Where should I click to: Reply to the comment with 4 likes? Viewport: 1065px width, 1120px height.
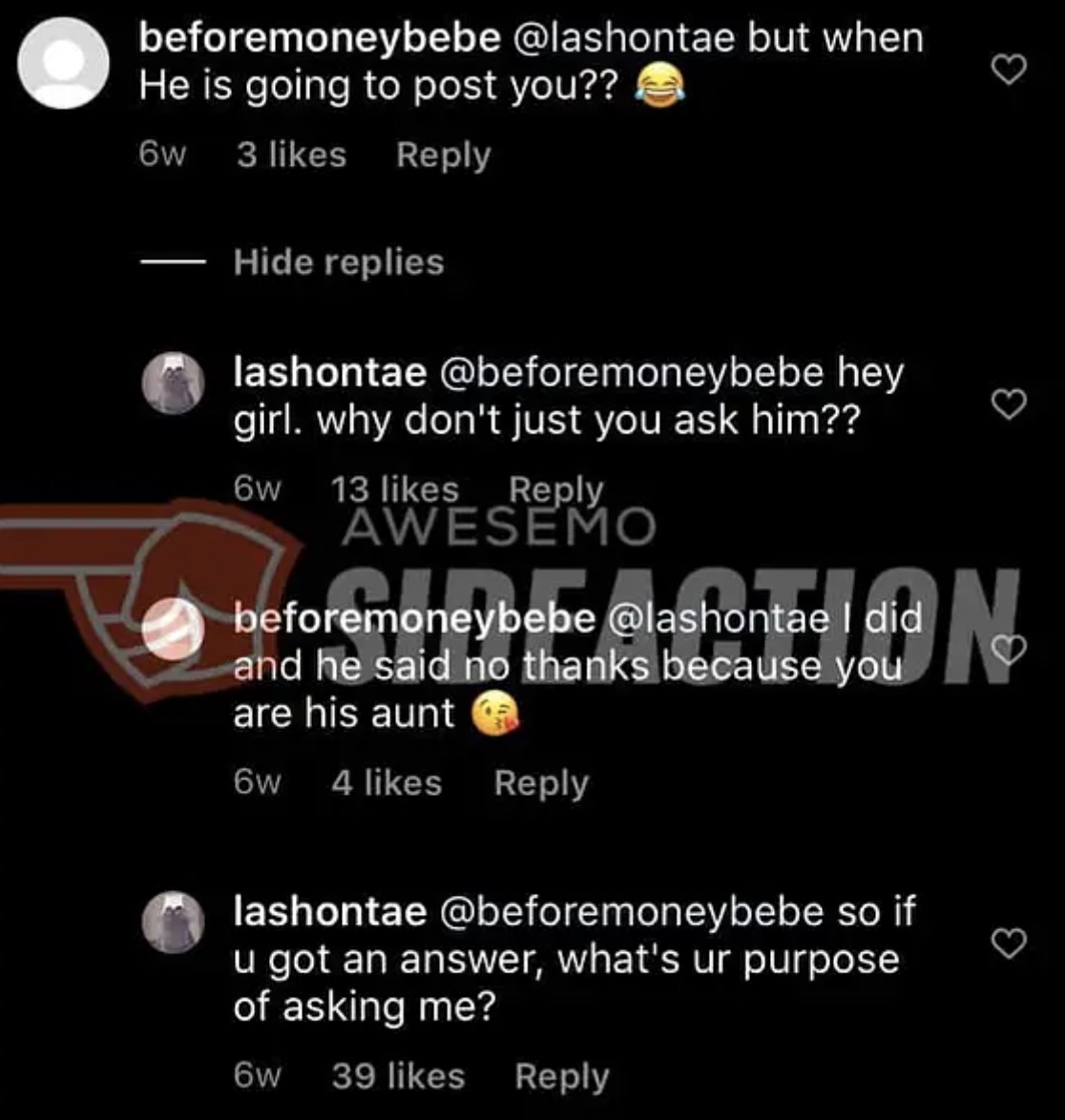tap(541, 783)
